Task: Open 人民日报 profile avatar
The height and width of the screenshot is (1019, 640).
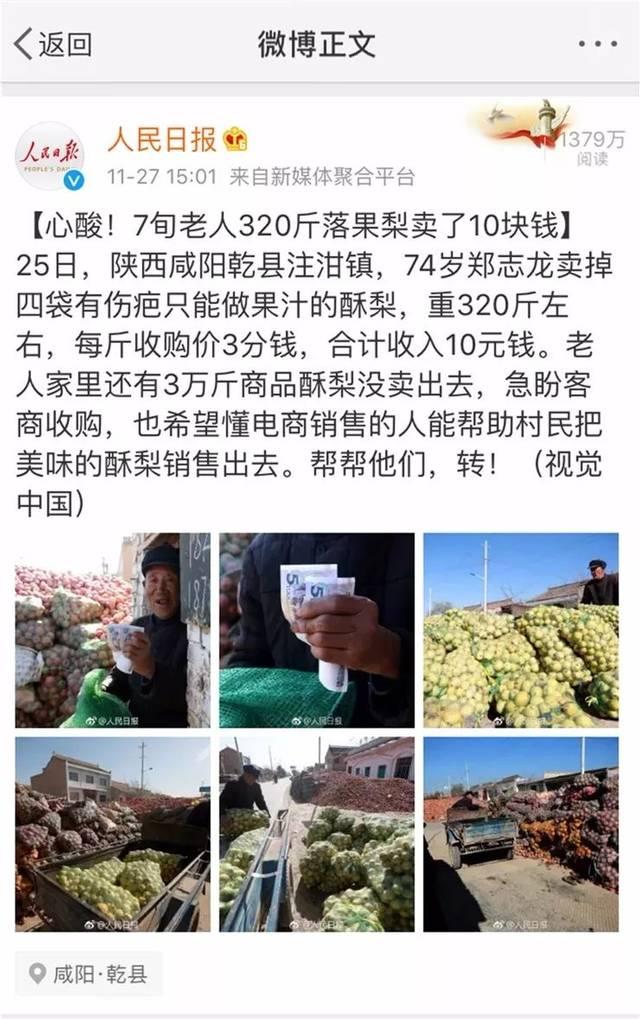Action: [50, 156]
